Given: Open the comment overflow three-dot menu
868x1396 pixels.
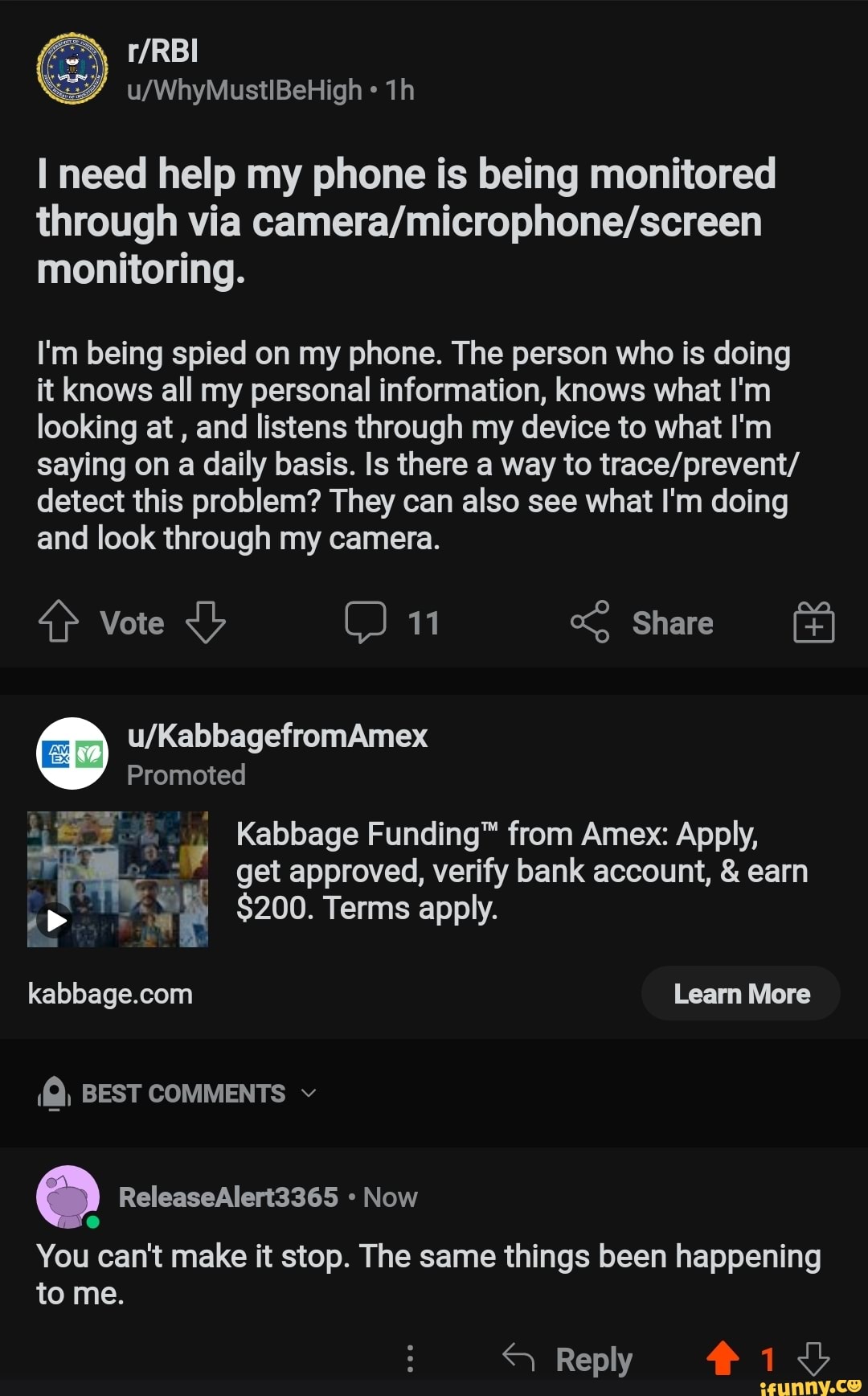Looking at the screenshot, I should coord(410,1359).
